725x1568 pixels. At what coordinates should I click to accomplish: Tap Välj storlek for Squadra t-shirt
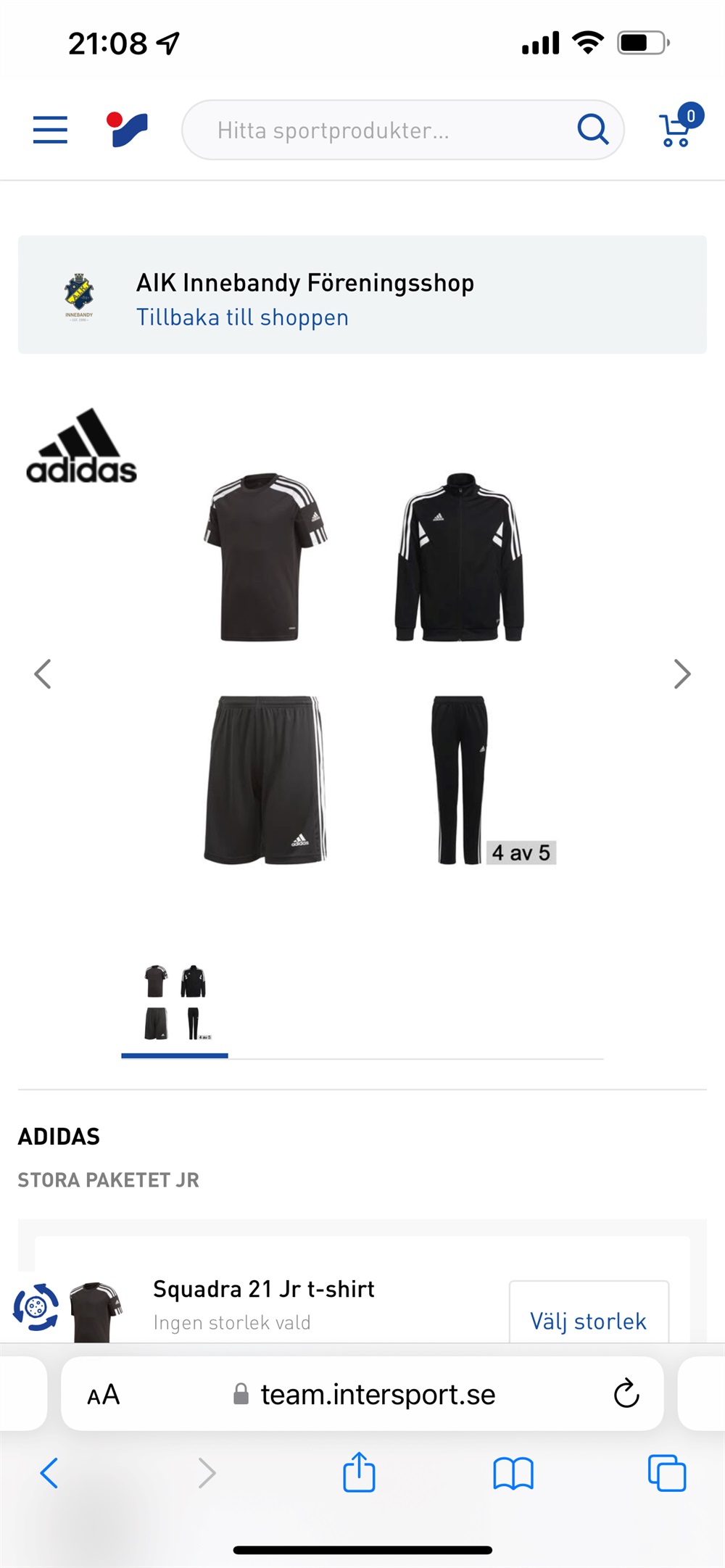[588, 1320]
